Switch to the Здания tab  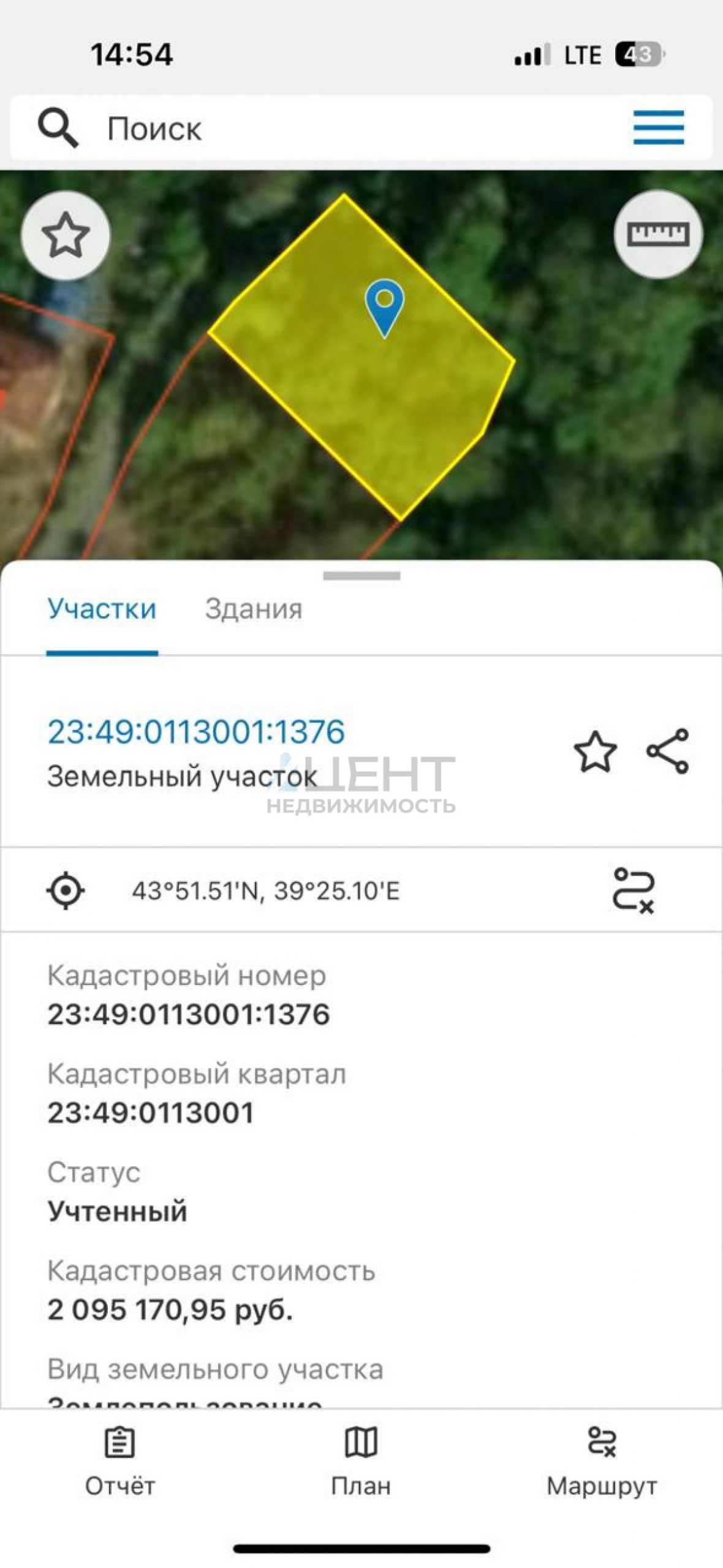tap(253, 609)
